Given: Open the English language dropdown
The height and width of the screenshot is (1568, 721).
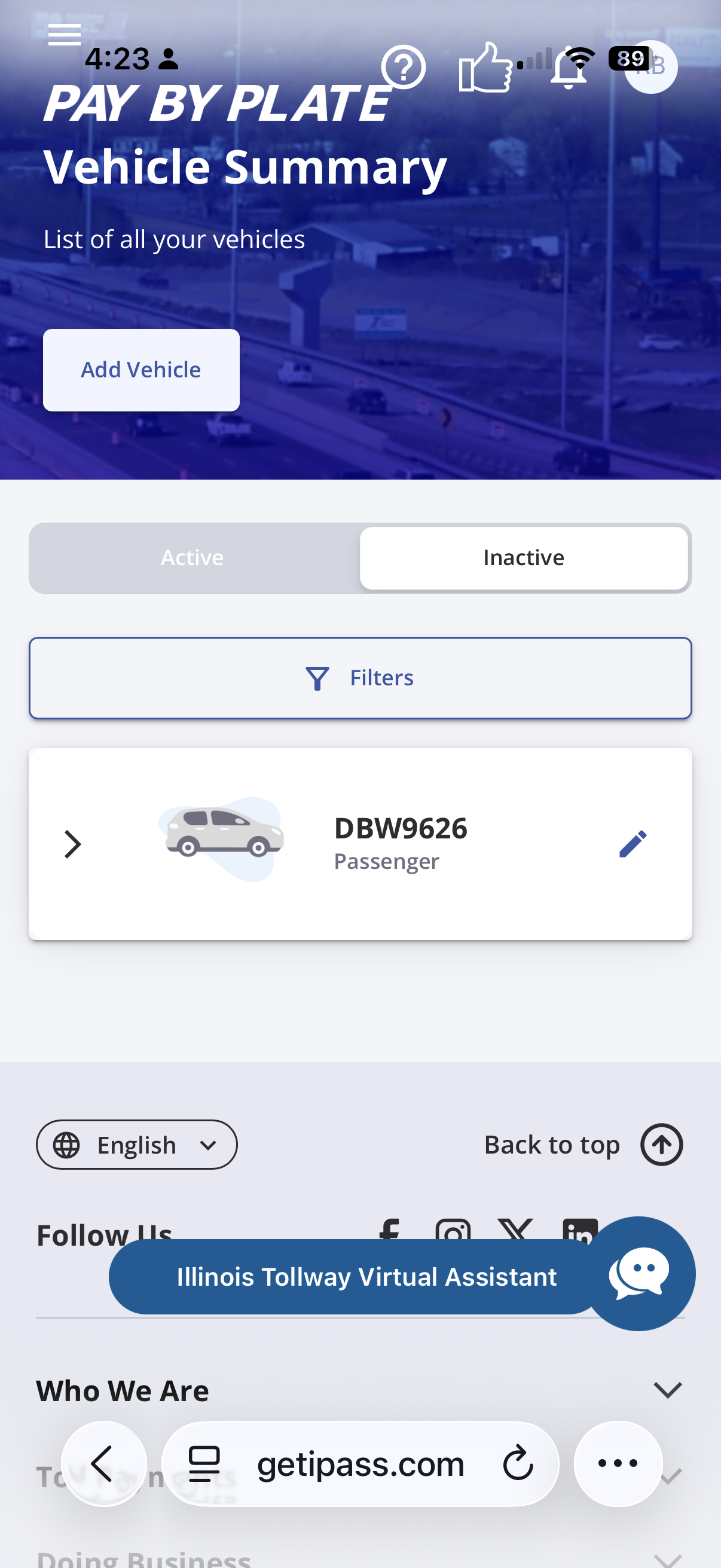Looking at the screenshot, I should point(136,1145).
